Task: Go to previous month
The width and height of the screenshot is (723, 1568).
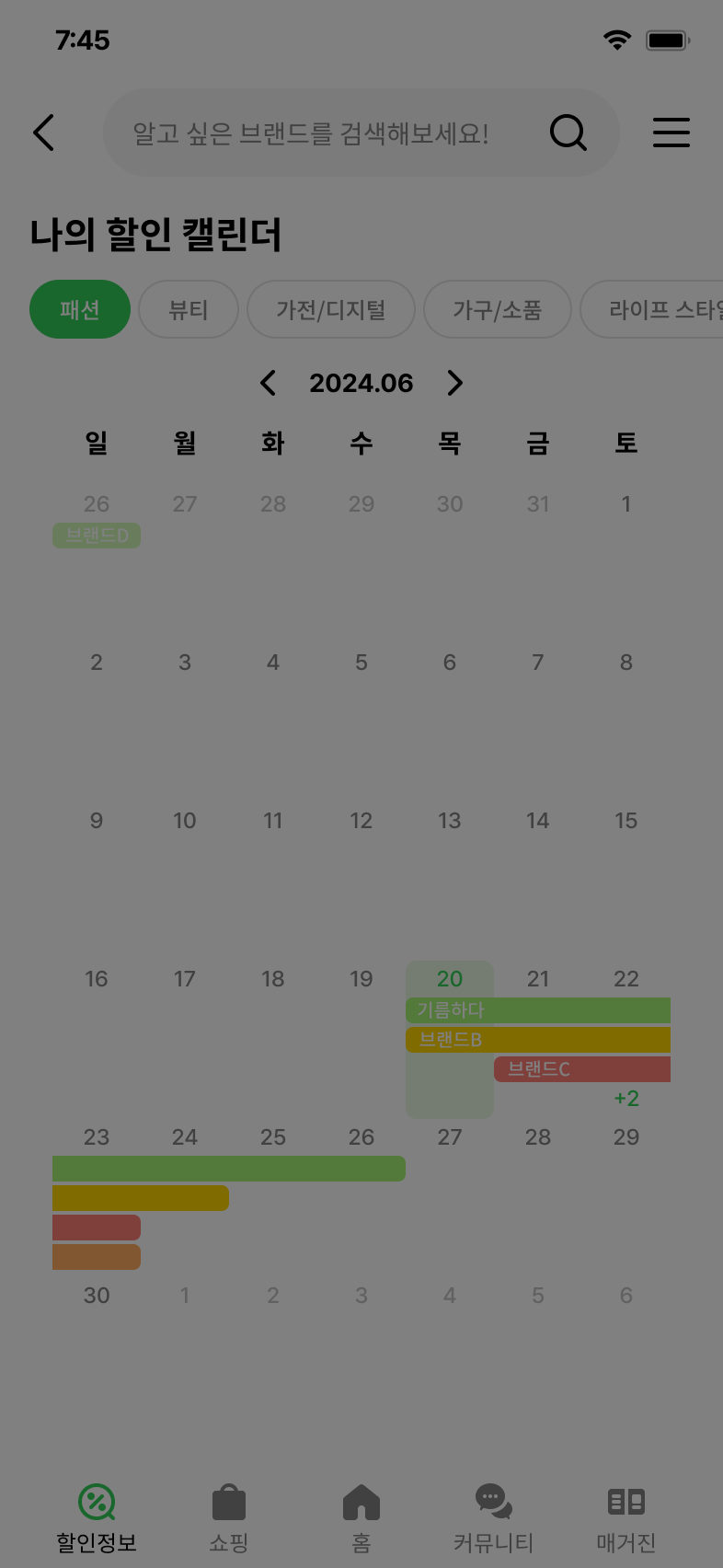Action: pos(268,383)
